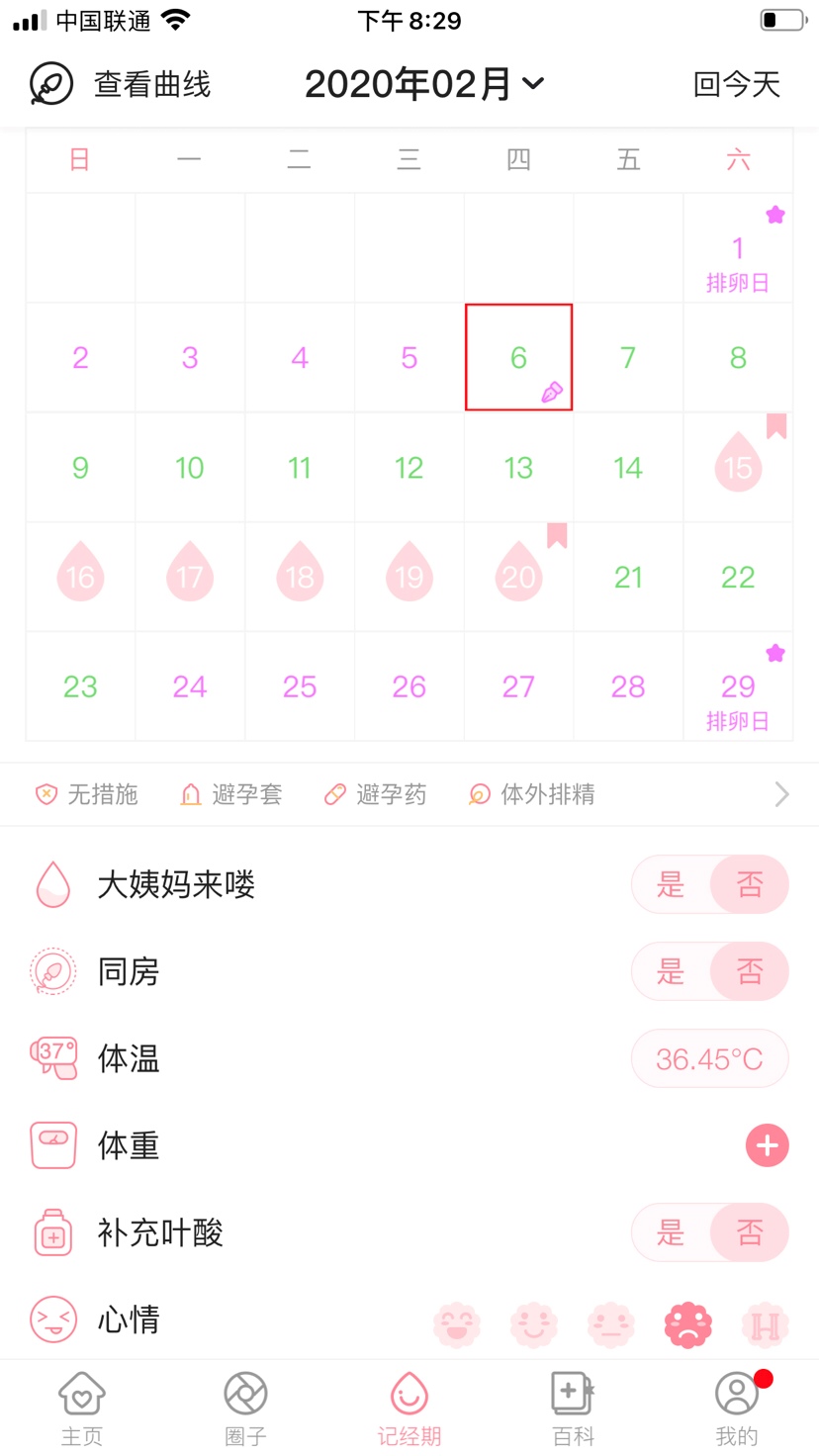Screen dimensions: 819x1456
Task: Set 大姨妈来喽 to 是
Action: click(x=671, y=884)
